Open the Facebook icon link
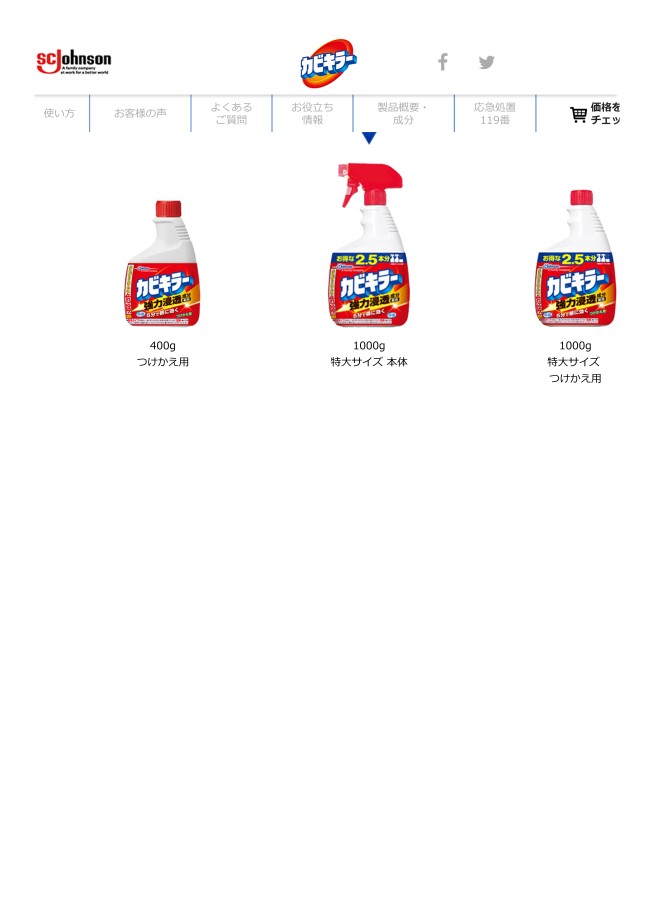The height and width of the screenshot is (919, 650). pos(442,62)
